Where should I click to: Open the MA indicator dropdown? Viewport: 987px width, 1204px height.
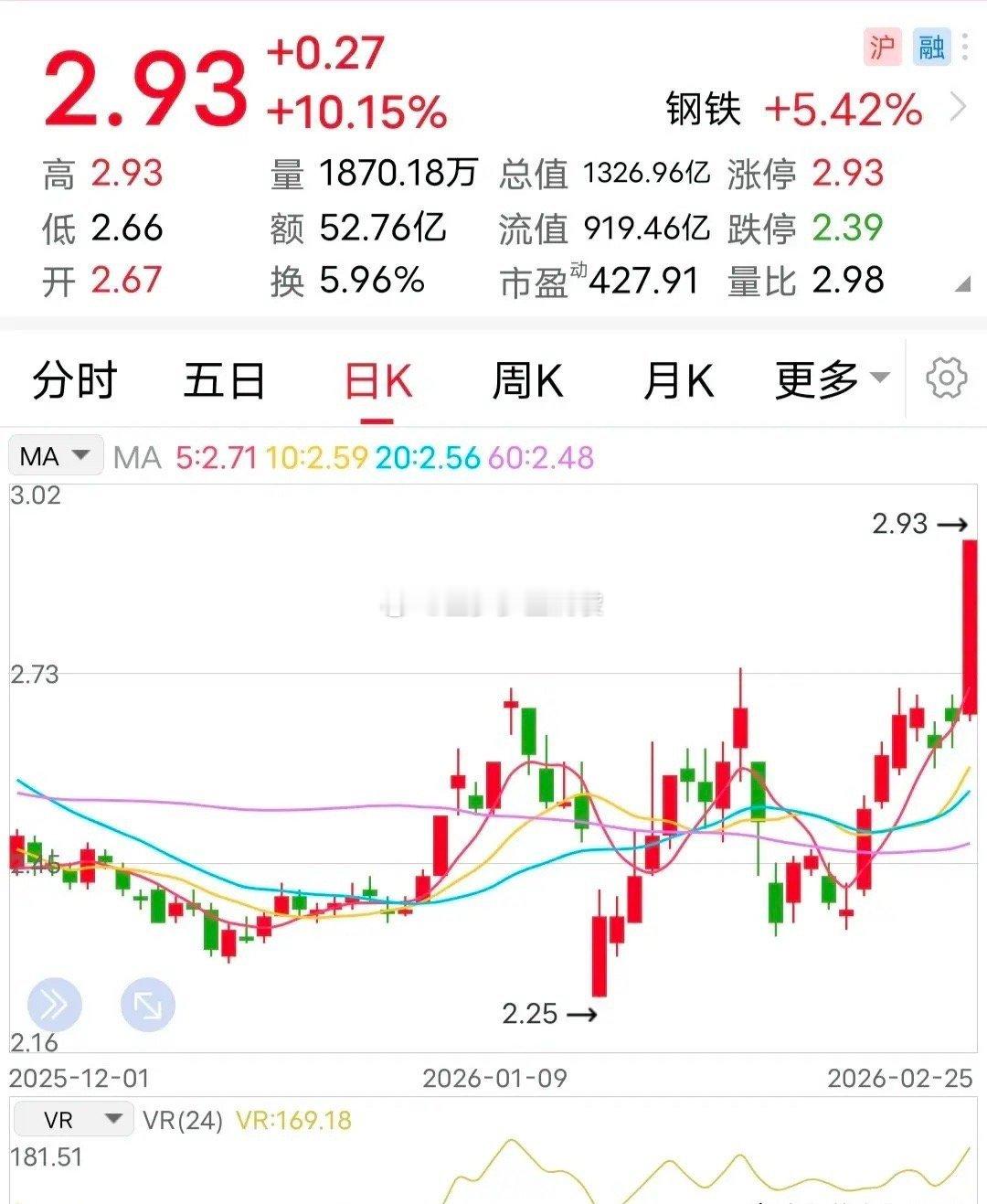tap(55, 454)
